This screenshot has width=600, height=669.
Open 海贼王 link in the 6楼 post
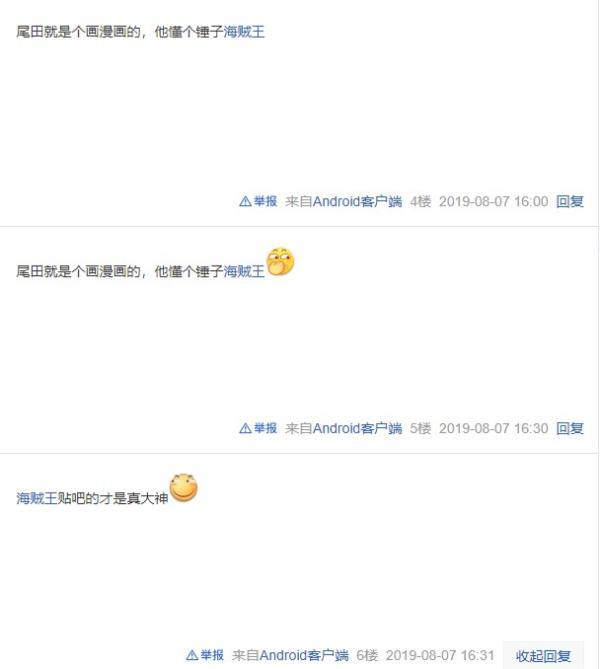tap(37, 498)
